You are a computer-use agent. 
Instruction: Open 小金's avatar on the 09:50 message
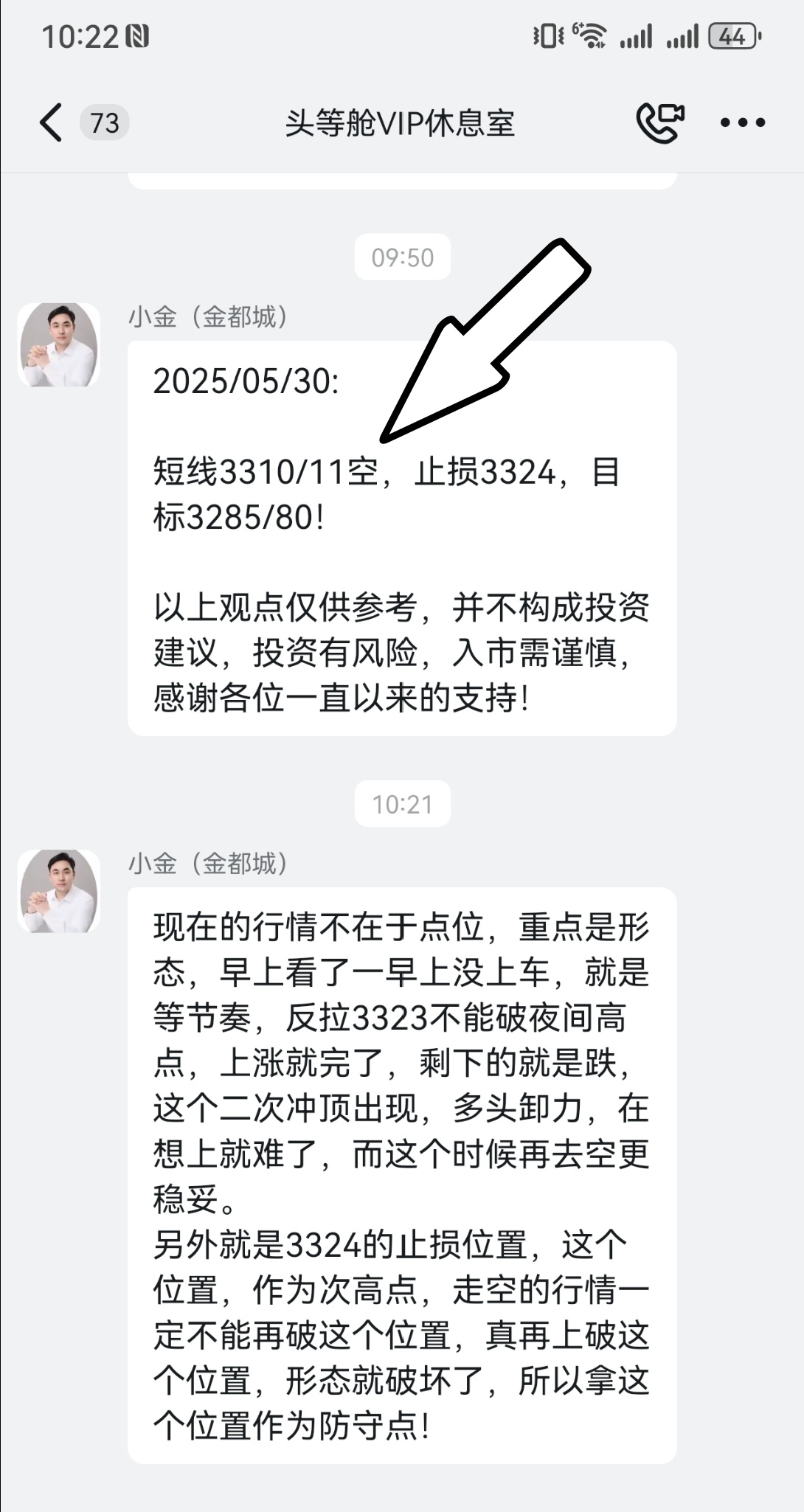[x=59, y=345]
